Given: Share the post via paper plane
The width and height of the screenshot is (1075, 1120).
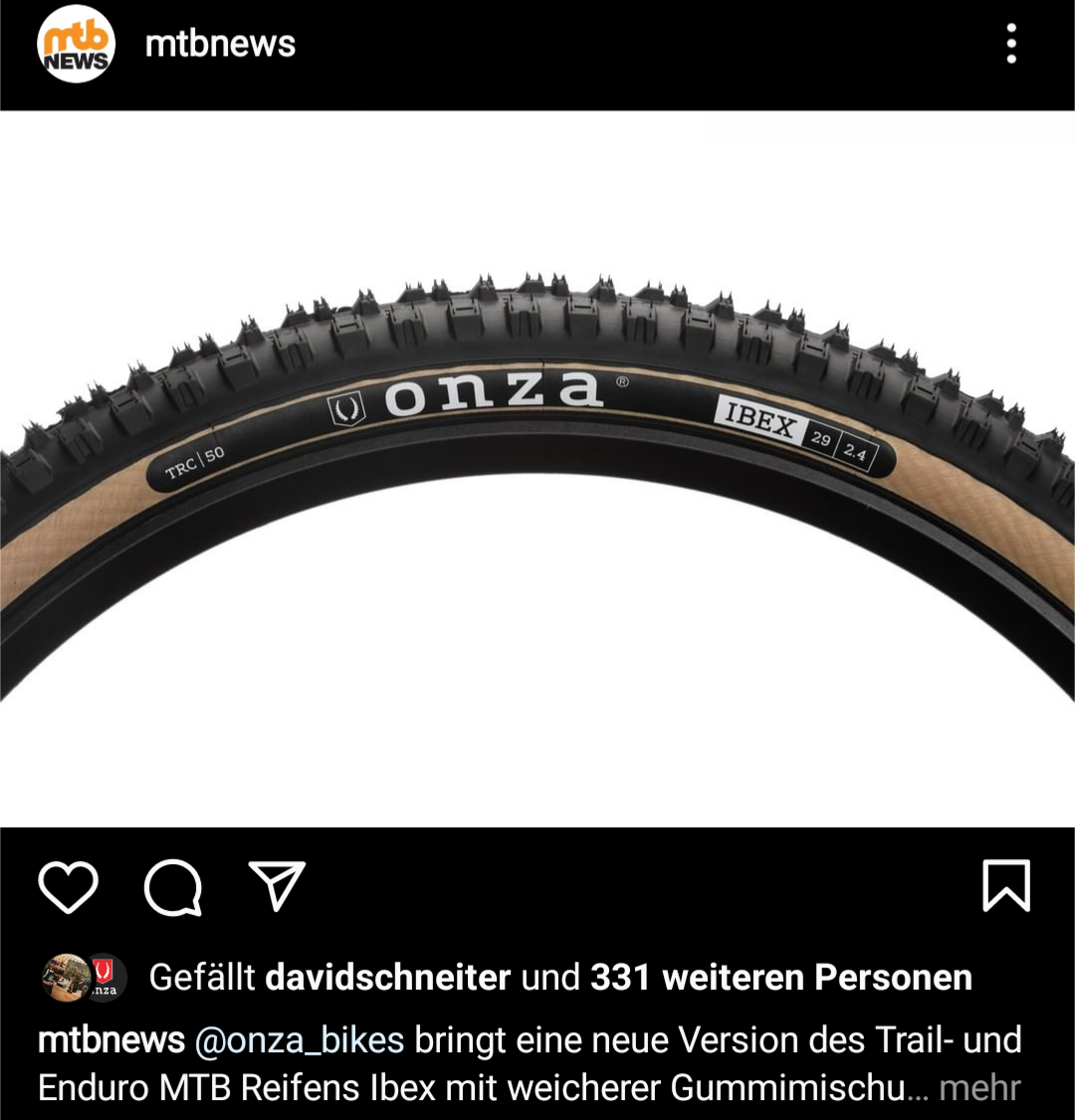Looking at the screenshot, I should click(x=277, y=886).
